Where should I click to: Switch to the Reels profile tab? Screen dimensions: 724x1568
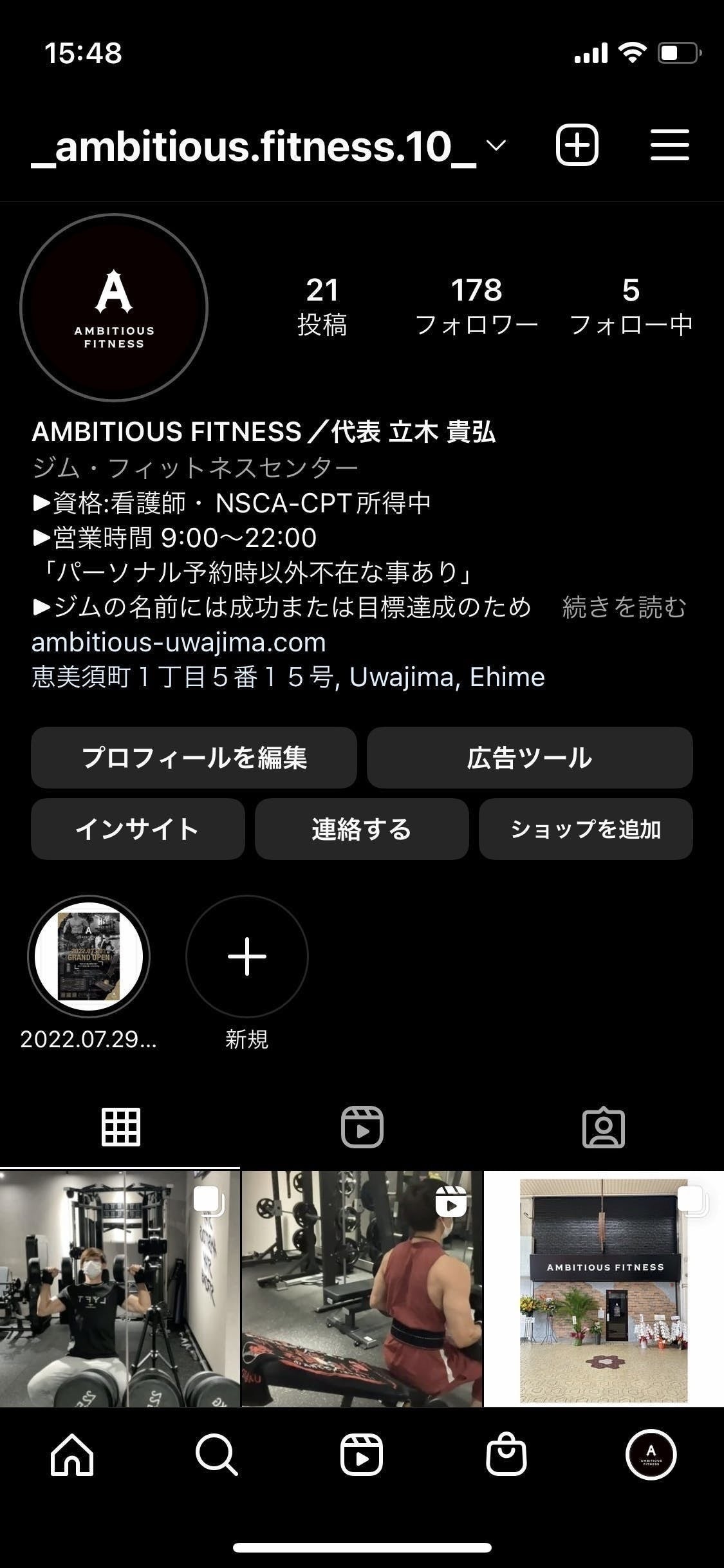click(x=362, y=1127)
